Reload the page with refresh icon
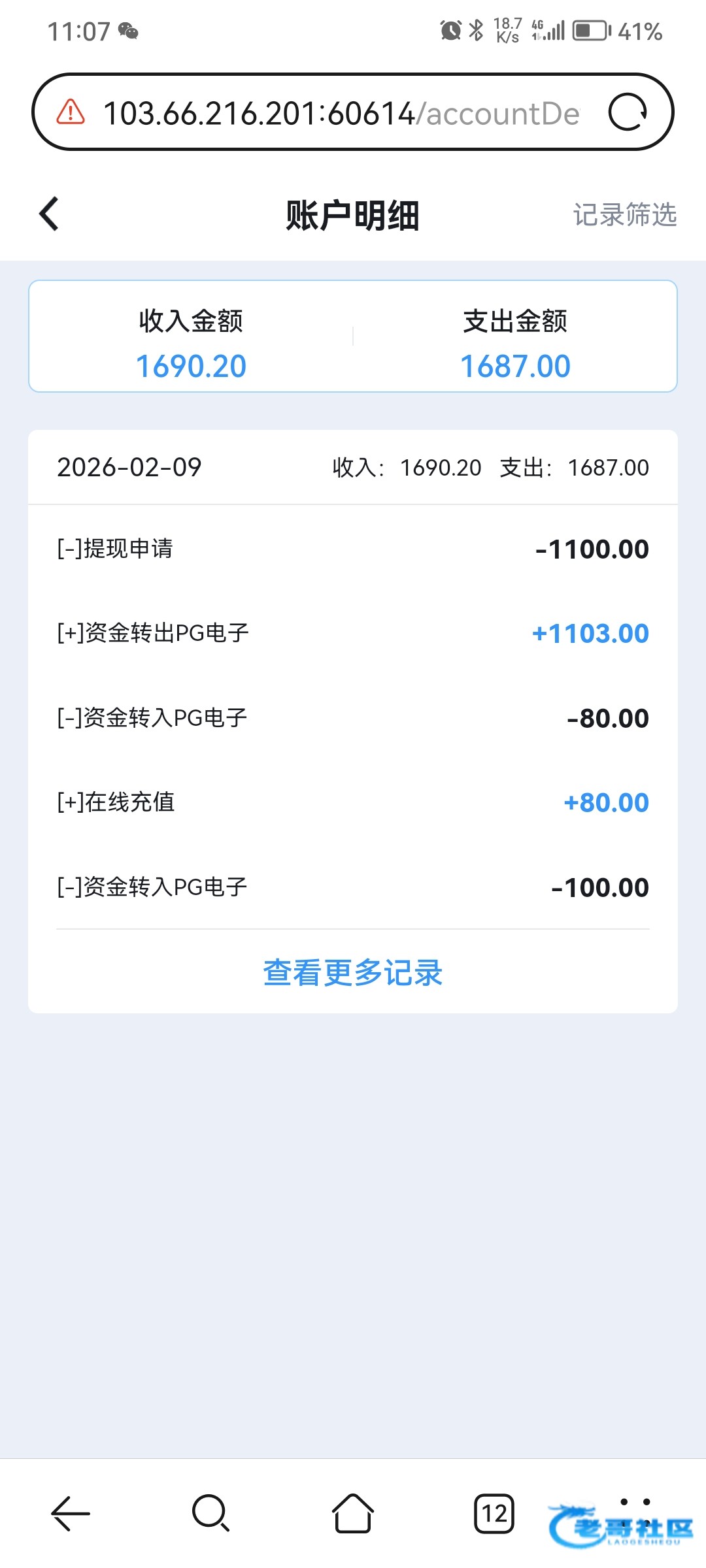The image size is (706, 1568). (627, 112)
